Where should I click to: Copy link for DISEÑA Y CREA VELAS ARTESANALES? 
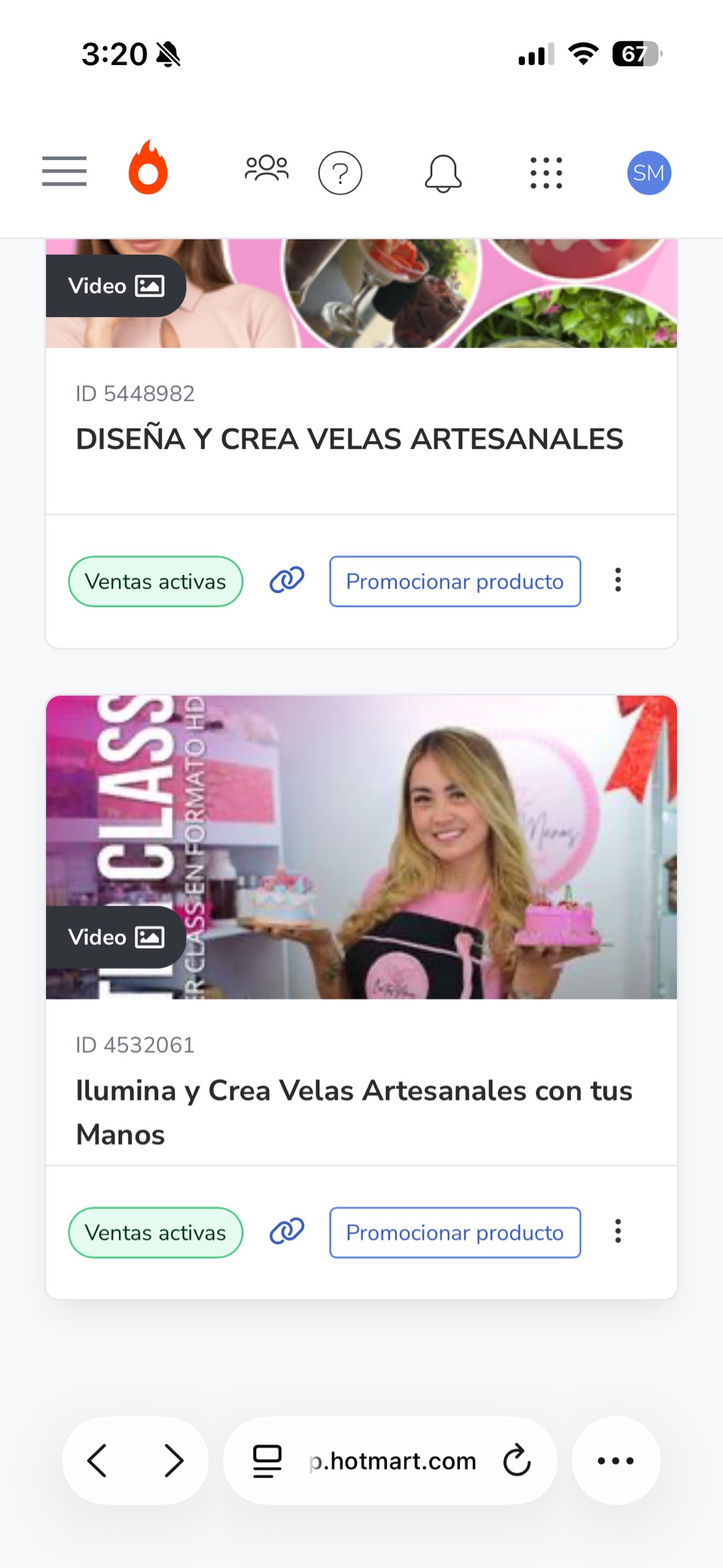click(287, 580)
